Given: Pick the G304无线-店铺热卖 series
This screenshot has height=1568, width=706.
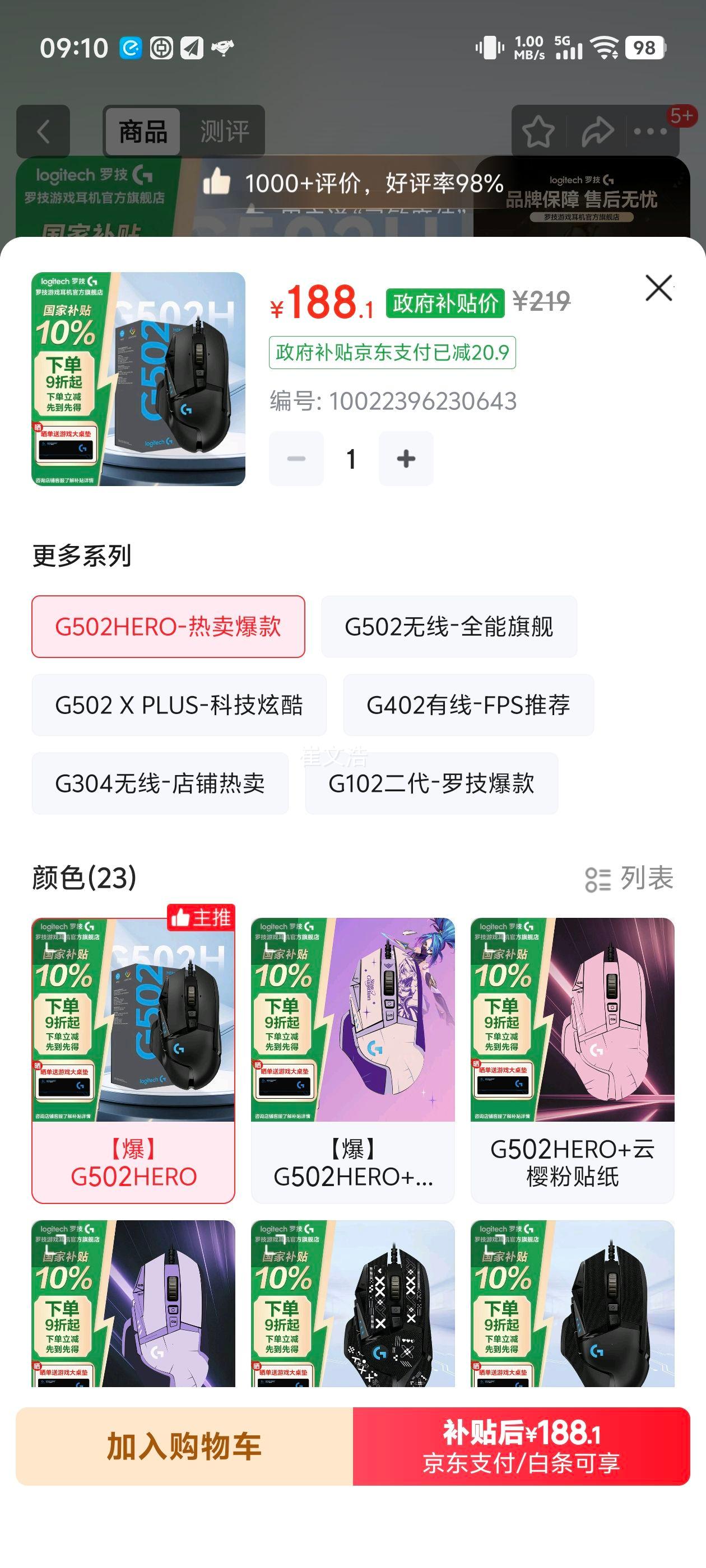Looking at the screenshot, I should tap(160, 784).
